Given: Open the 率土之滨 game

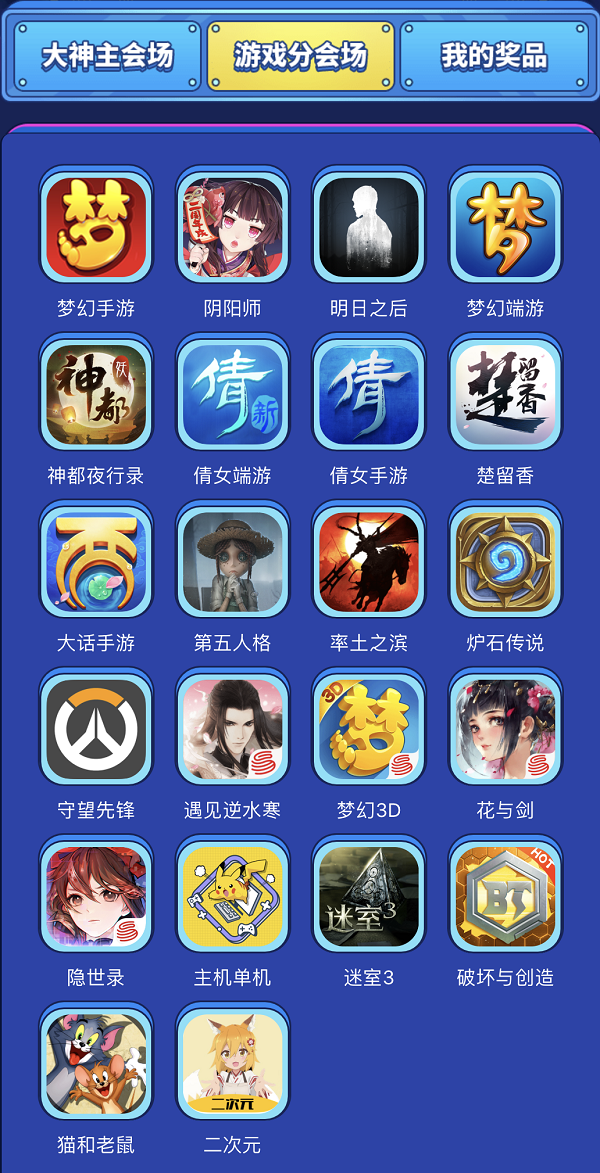Looking at the screenshot, I should (369, 560).
